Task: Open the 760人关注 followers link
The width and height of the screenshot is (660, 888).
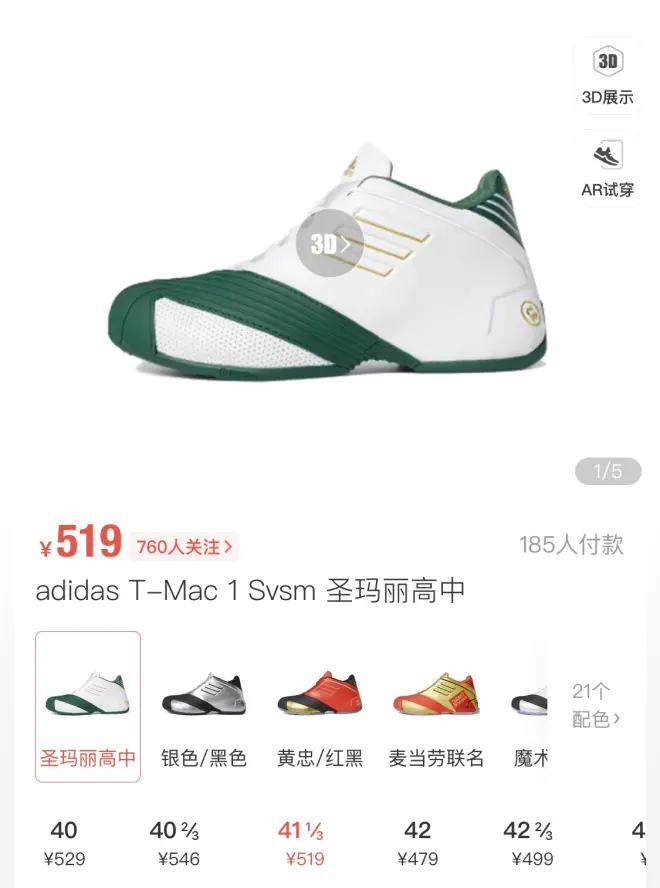Action: [x=184, y=547]
